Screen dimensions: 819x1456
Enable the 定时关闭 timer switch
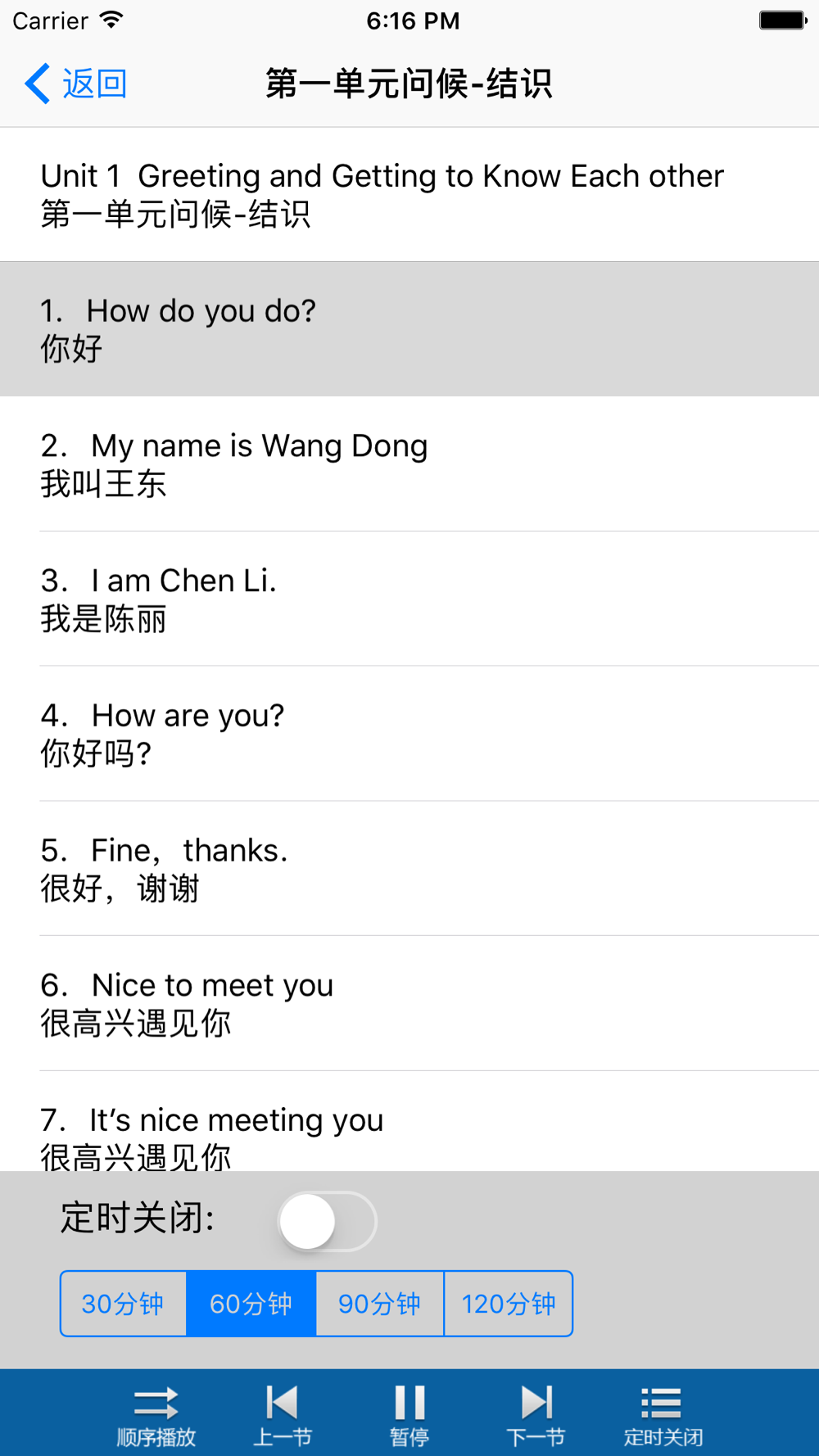(x=328, y=1221)
